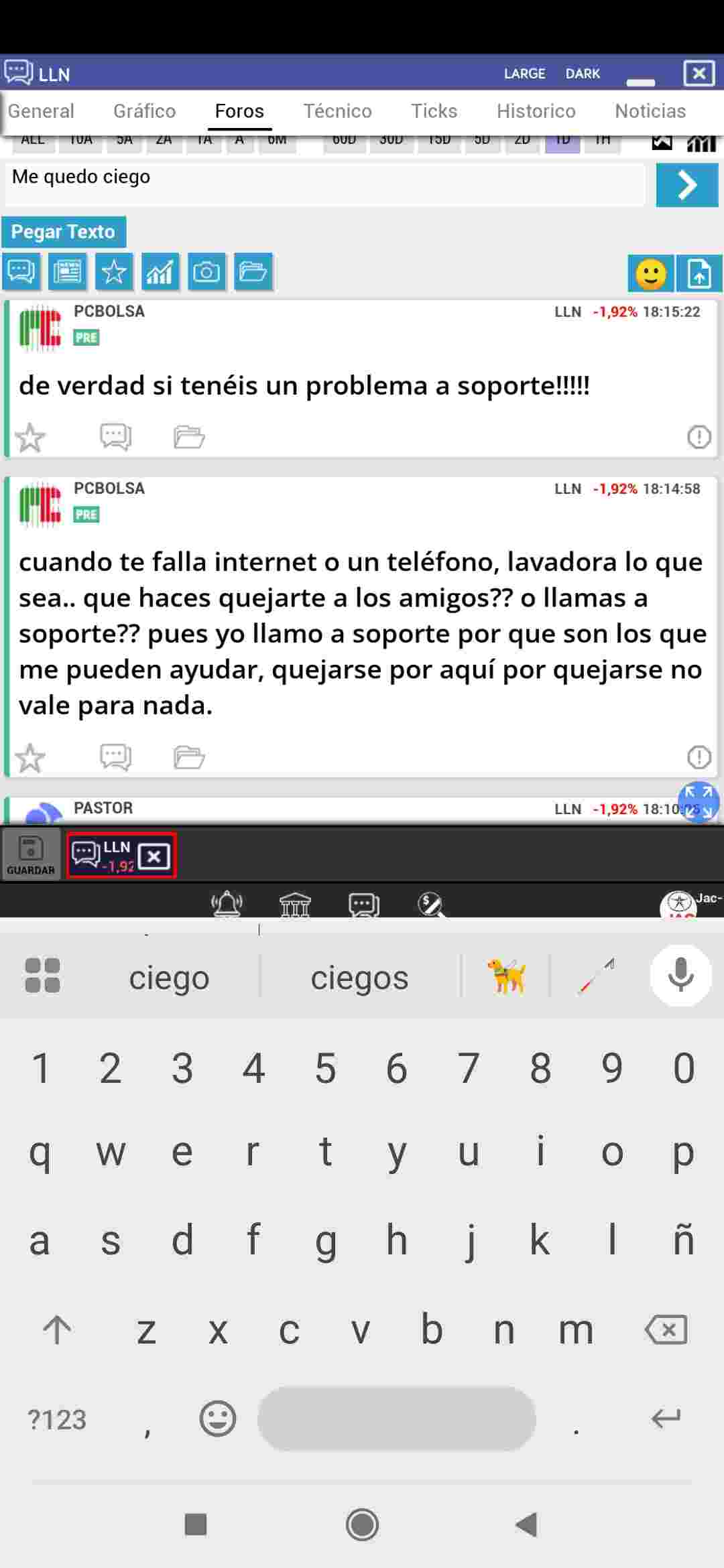Viewport: 724px width, 1568px height.
Task: Reply to the PCBOLSA post from 18:14:58
Action: coord(115,757)
